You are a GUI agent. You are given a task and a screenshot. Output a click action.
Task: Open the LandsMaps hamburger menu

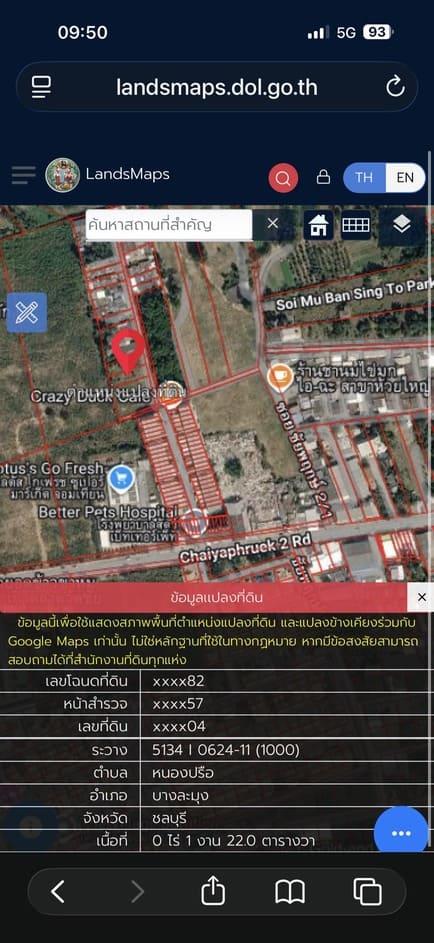click(23, 175)
